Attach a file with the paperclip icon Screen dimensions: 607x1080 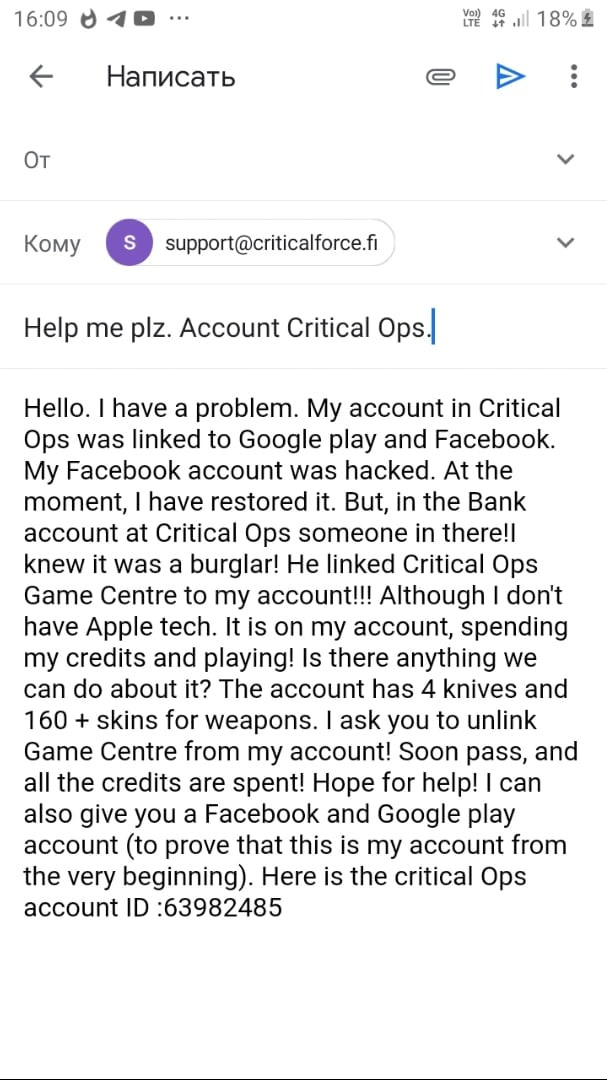(441, 77)
